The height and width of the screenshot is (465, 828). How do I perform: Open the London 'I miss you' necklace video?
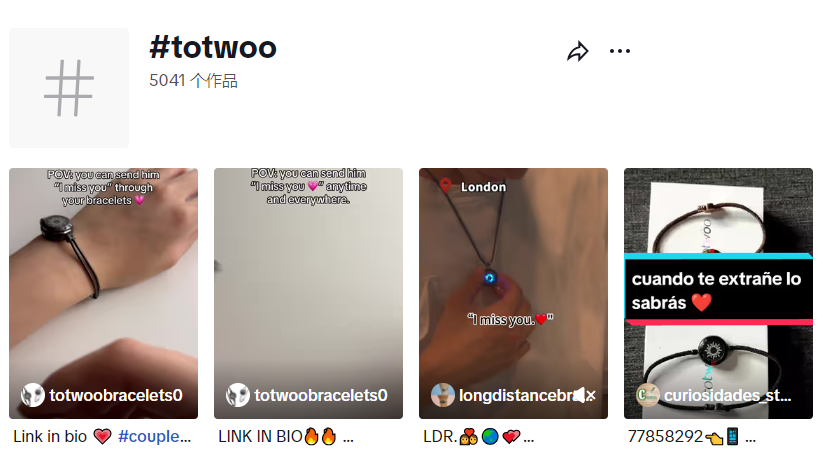pyautogui.click(x=513, y=280)
